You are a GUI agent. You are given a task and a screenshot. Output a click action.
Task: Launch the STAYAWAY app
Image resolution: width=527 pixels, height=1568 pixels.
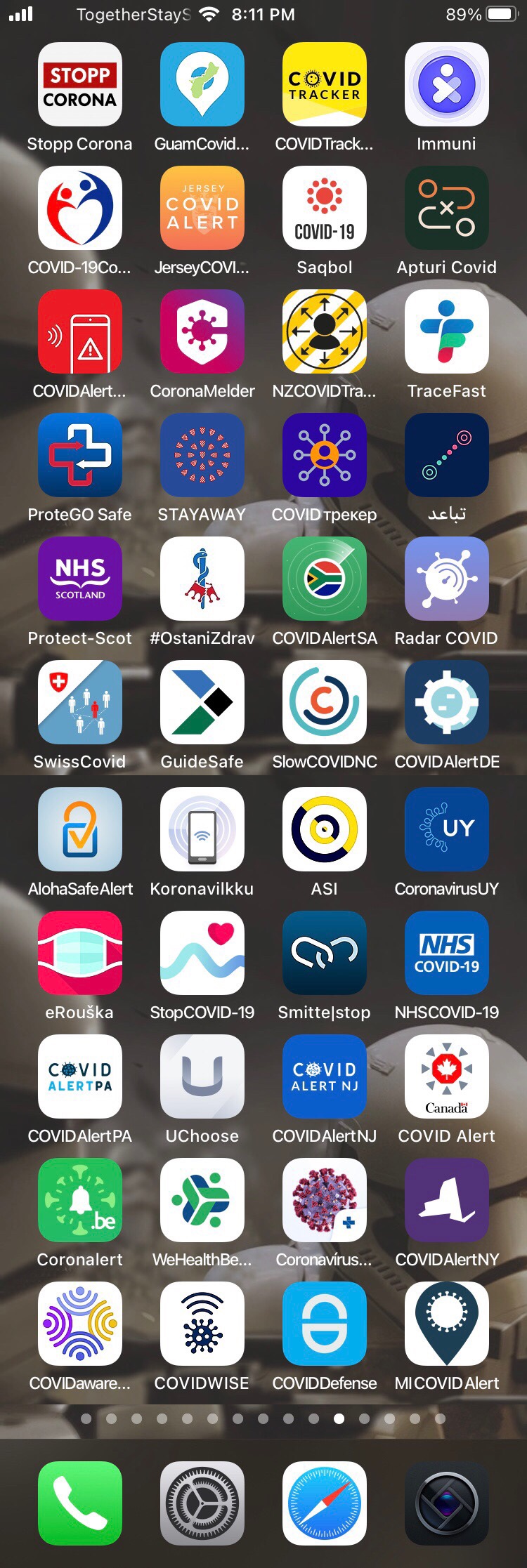click(x=202, y=455)
